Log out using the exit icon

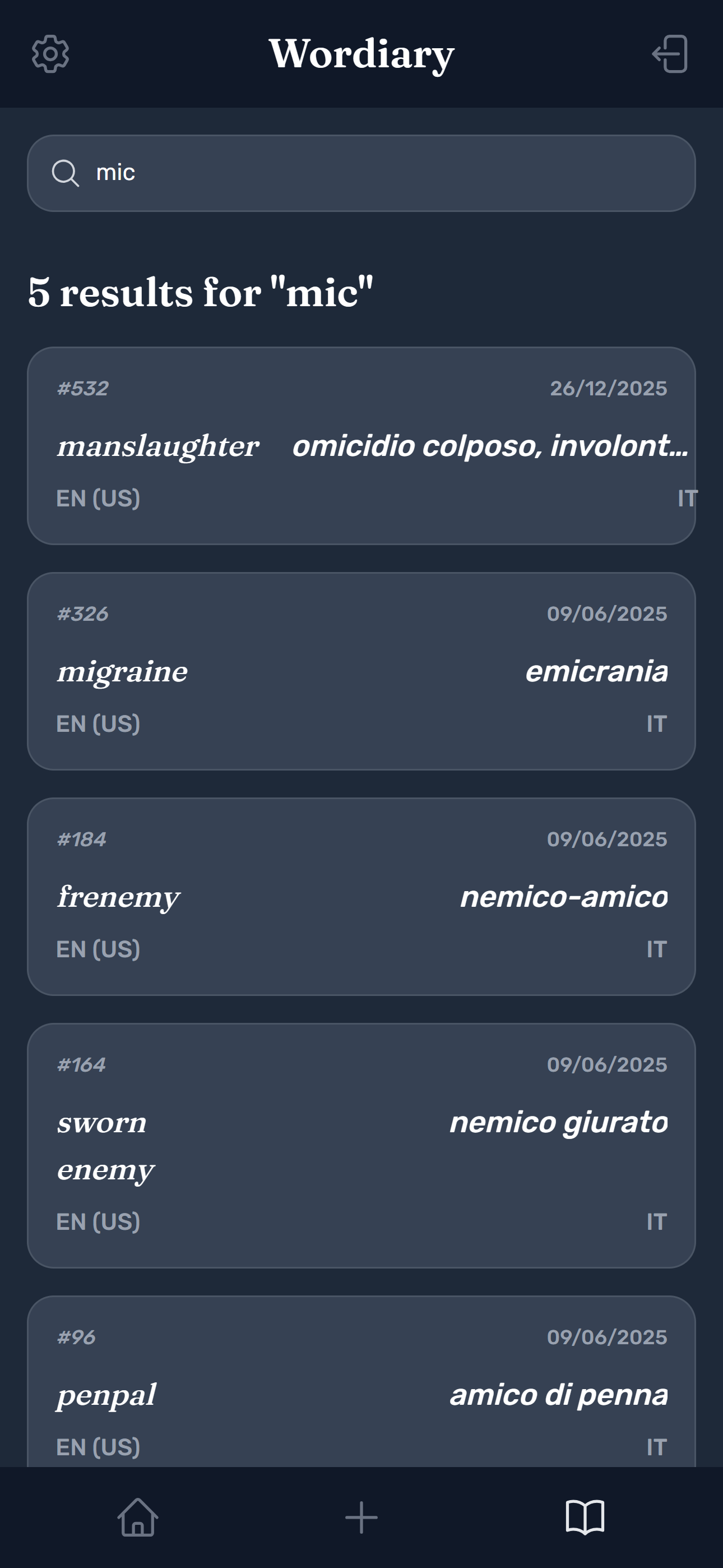(670, 54)
